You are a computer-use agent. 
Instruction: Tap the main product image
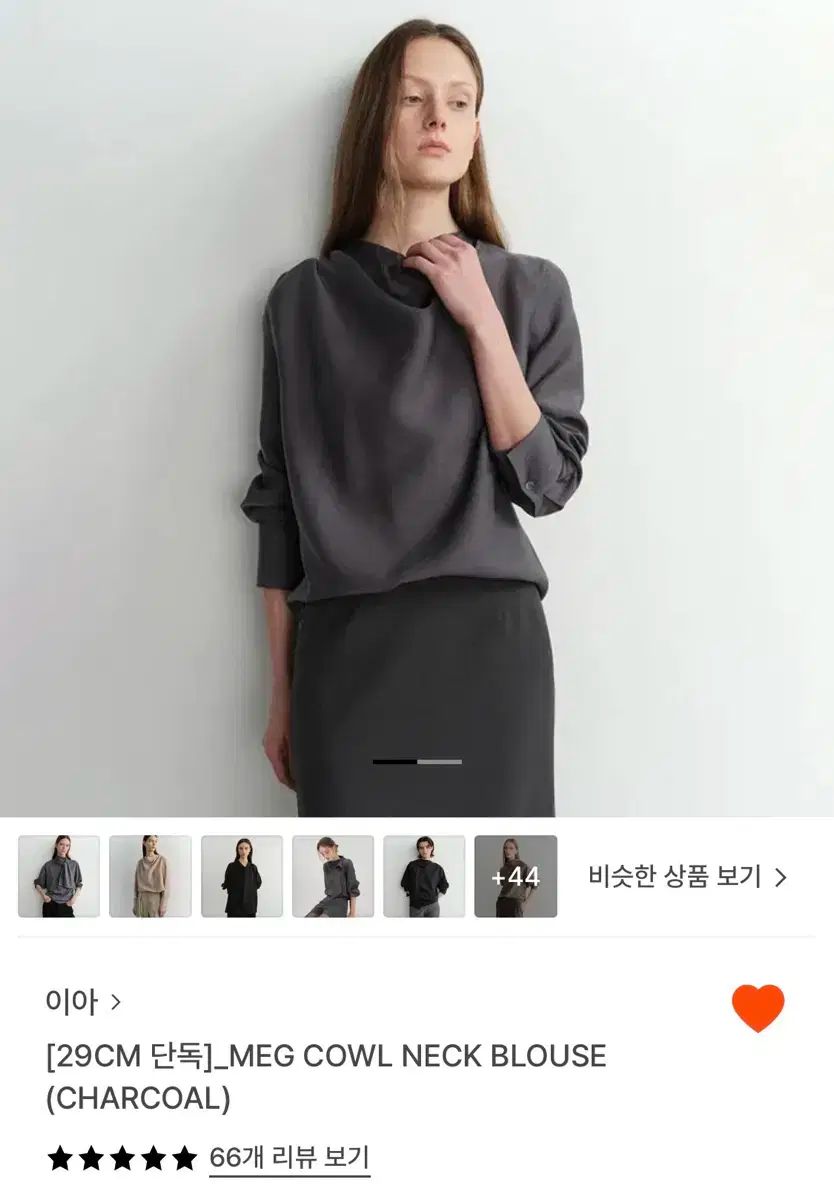(417, 408)
